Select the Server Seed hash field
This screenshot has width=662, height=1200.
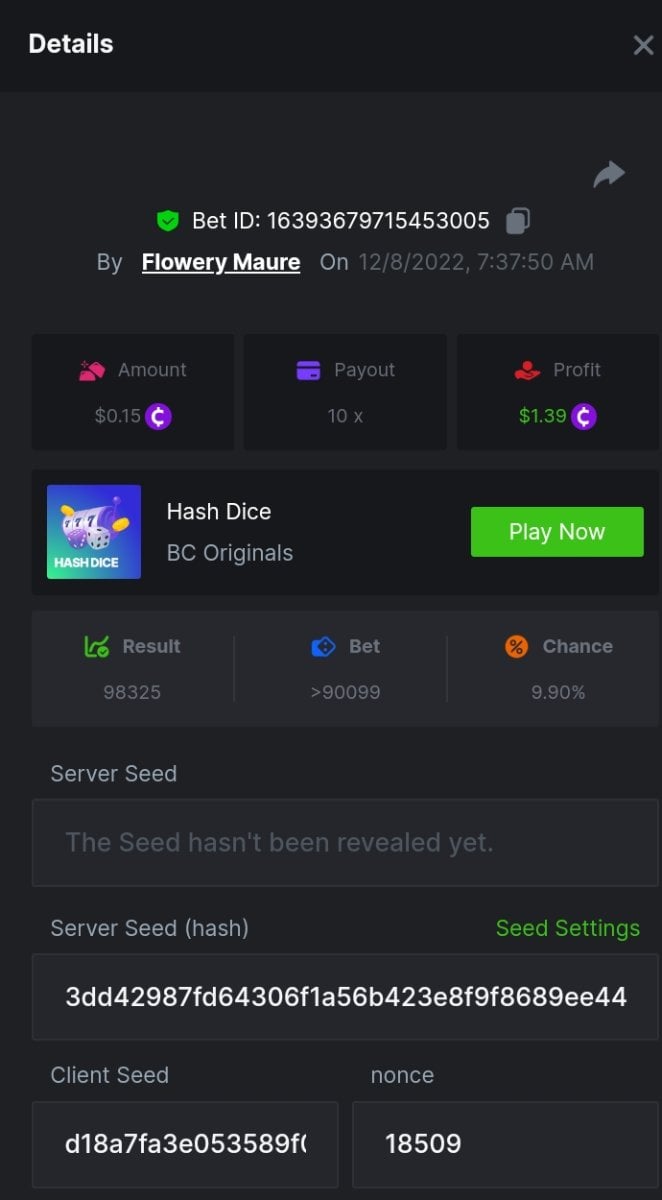[346, 997]
